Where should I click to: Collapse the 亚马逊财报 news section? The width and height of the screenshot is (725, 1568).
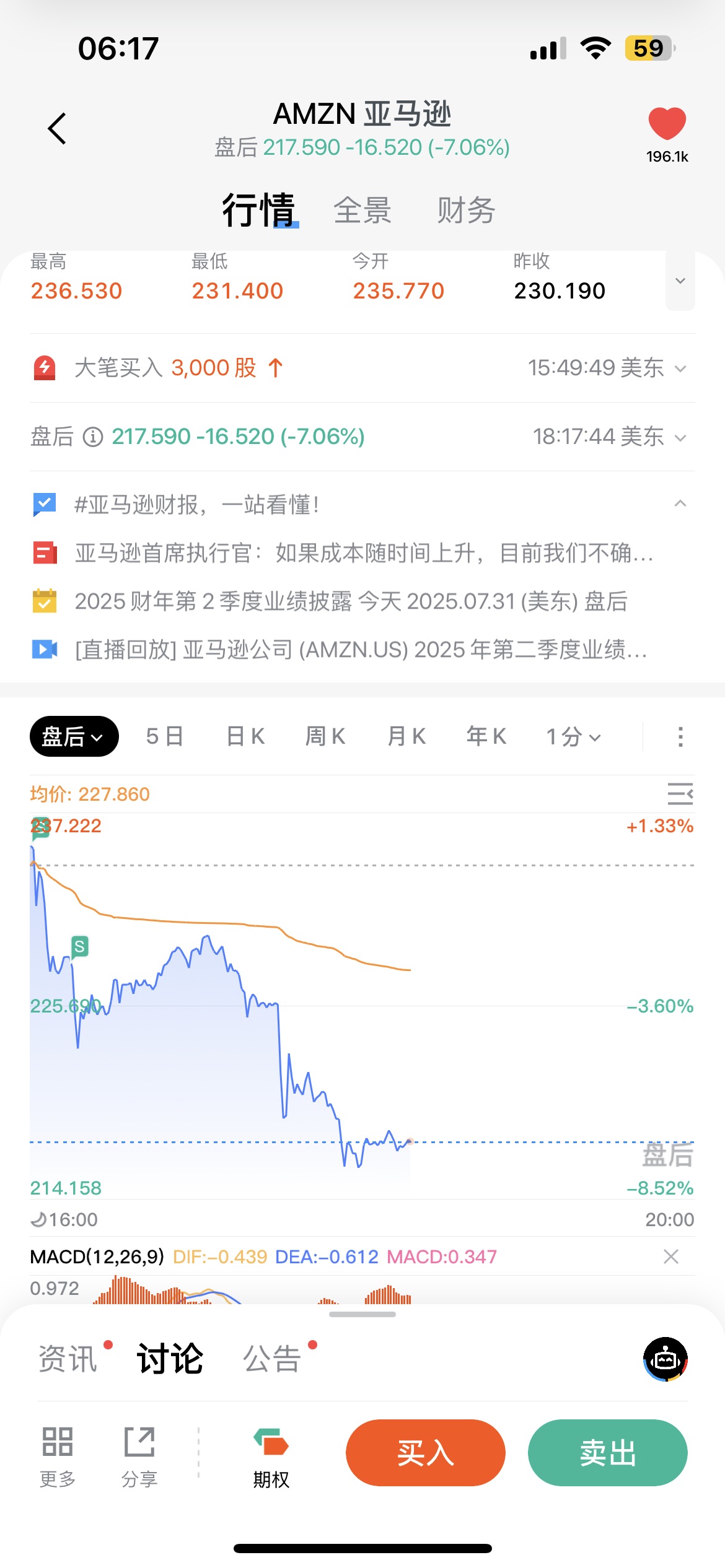680,503
